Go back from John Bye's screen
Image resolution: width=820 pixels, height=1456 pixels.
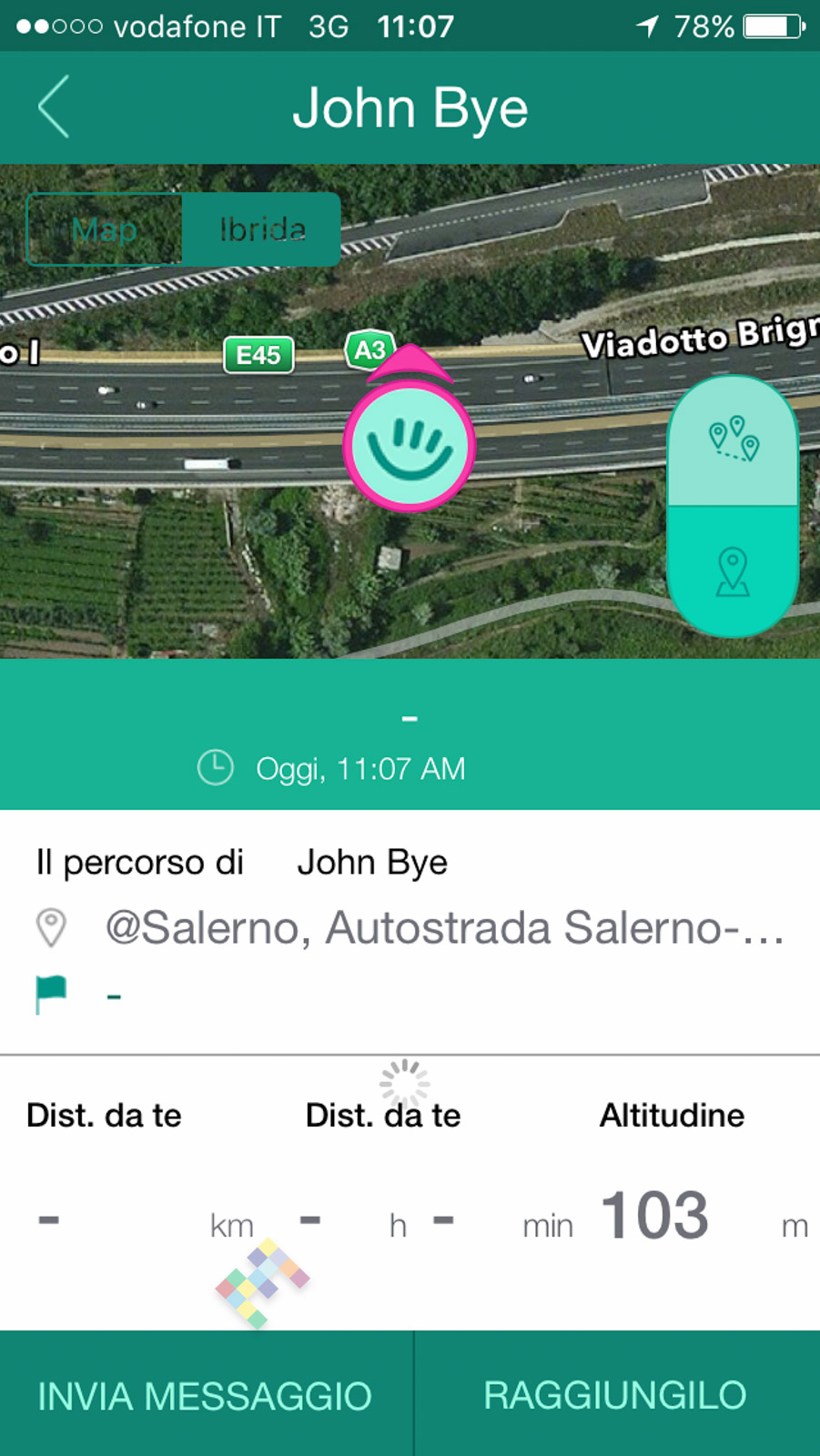pyautogui.click(x=55, y=107)
